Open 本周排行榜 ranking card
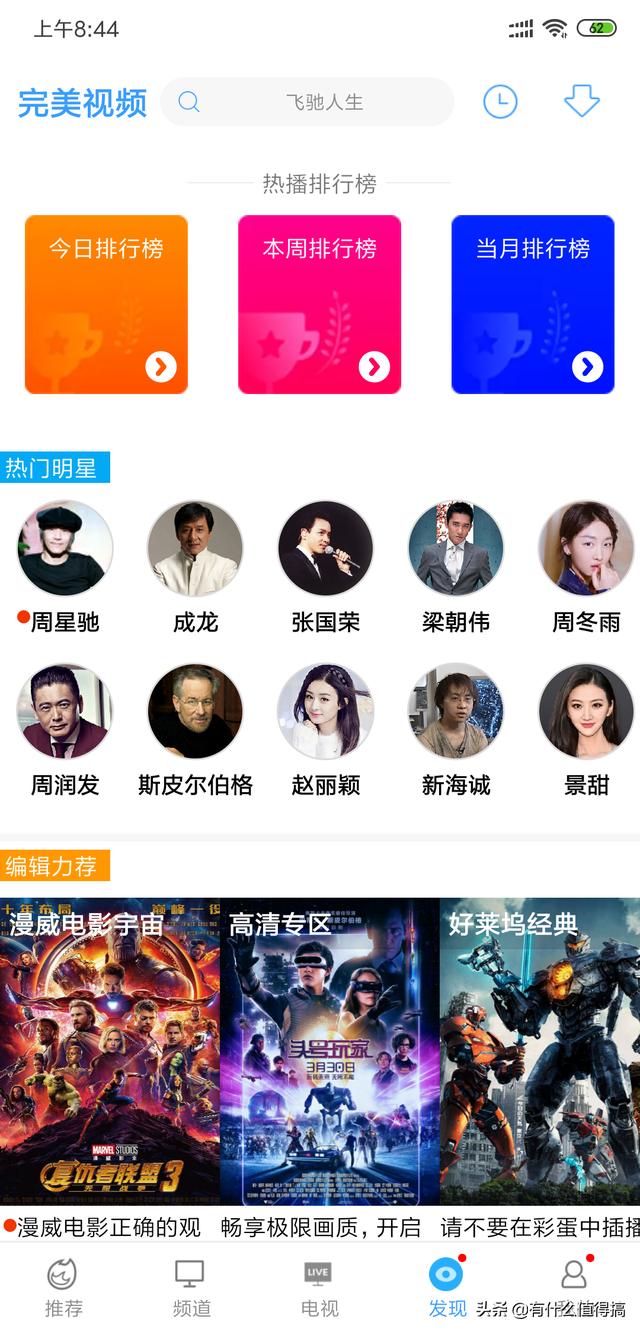 pyautogui.click(x=319, y=304)
